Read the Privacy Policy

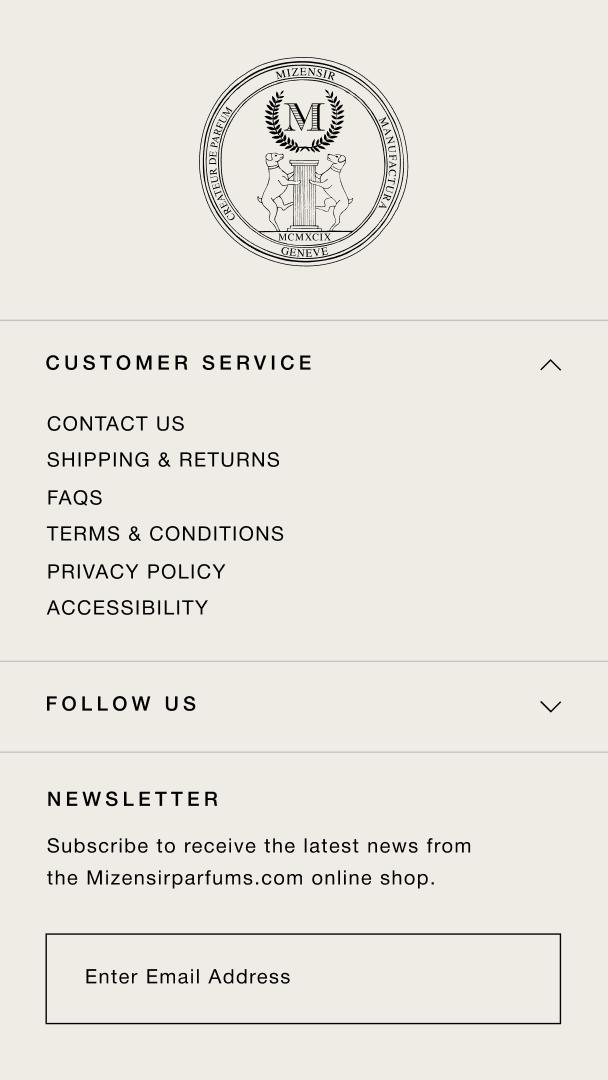point(136,572)
